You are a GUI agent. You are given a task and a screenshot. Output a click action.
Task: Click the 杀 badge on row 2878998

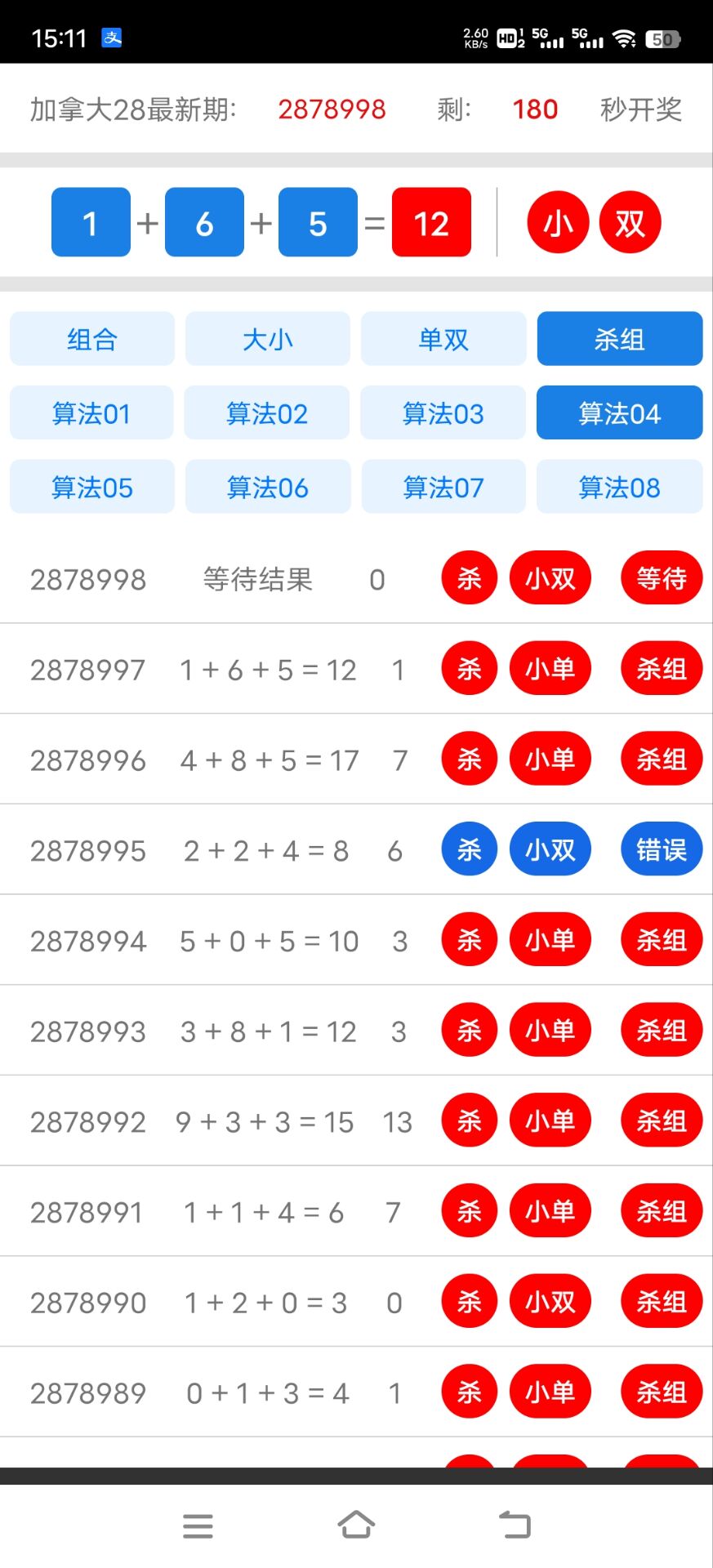[468, 577]
